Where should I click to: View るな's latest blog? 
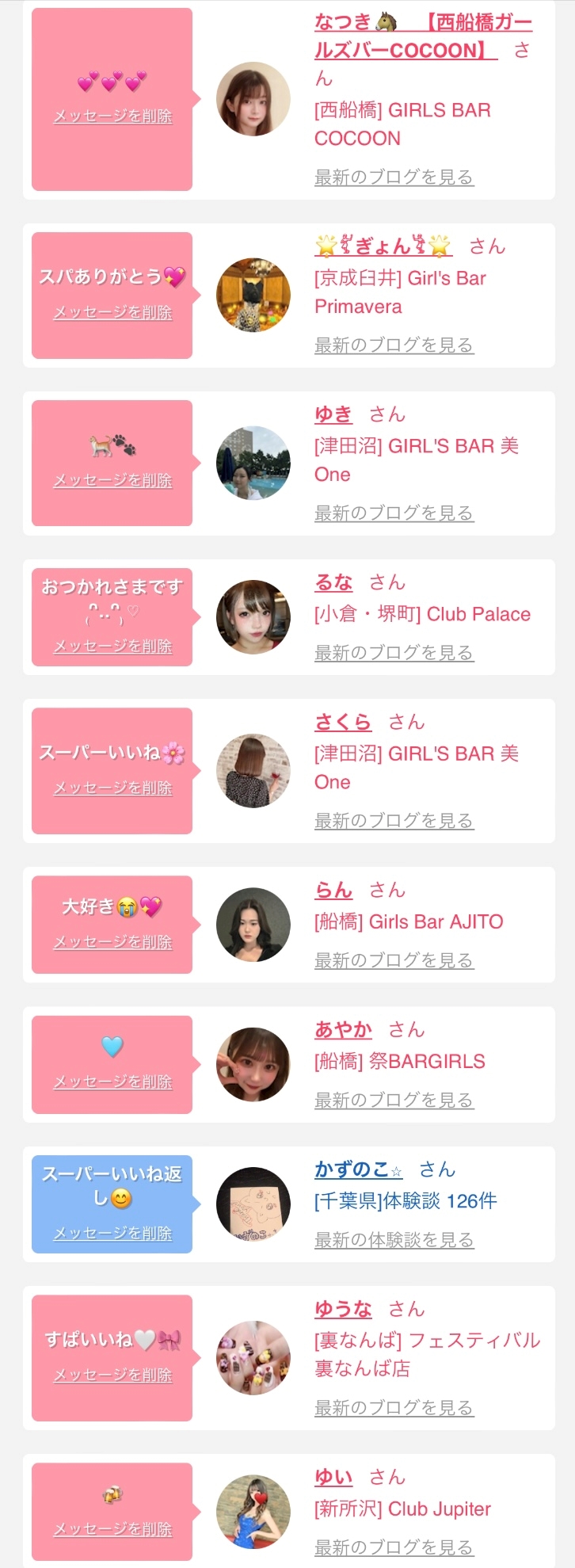click(394, 652)
